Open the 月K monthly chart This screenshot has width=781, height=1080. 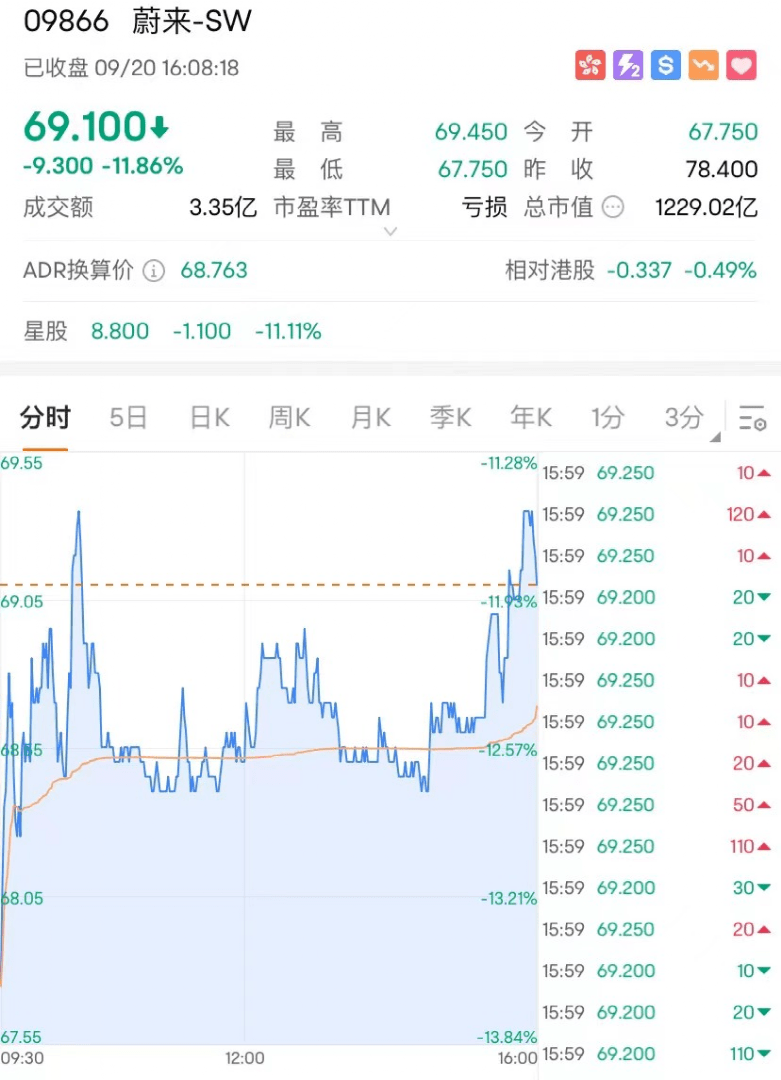point(370,417)
